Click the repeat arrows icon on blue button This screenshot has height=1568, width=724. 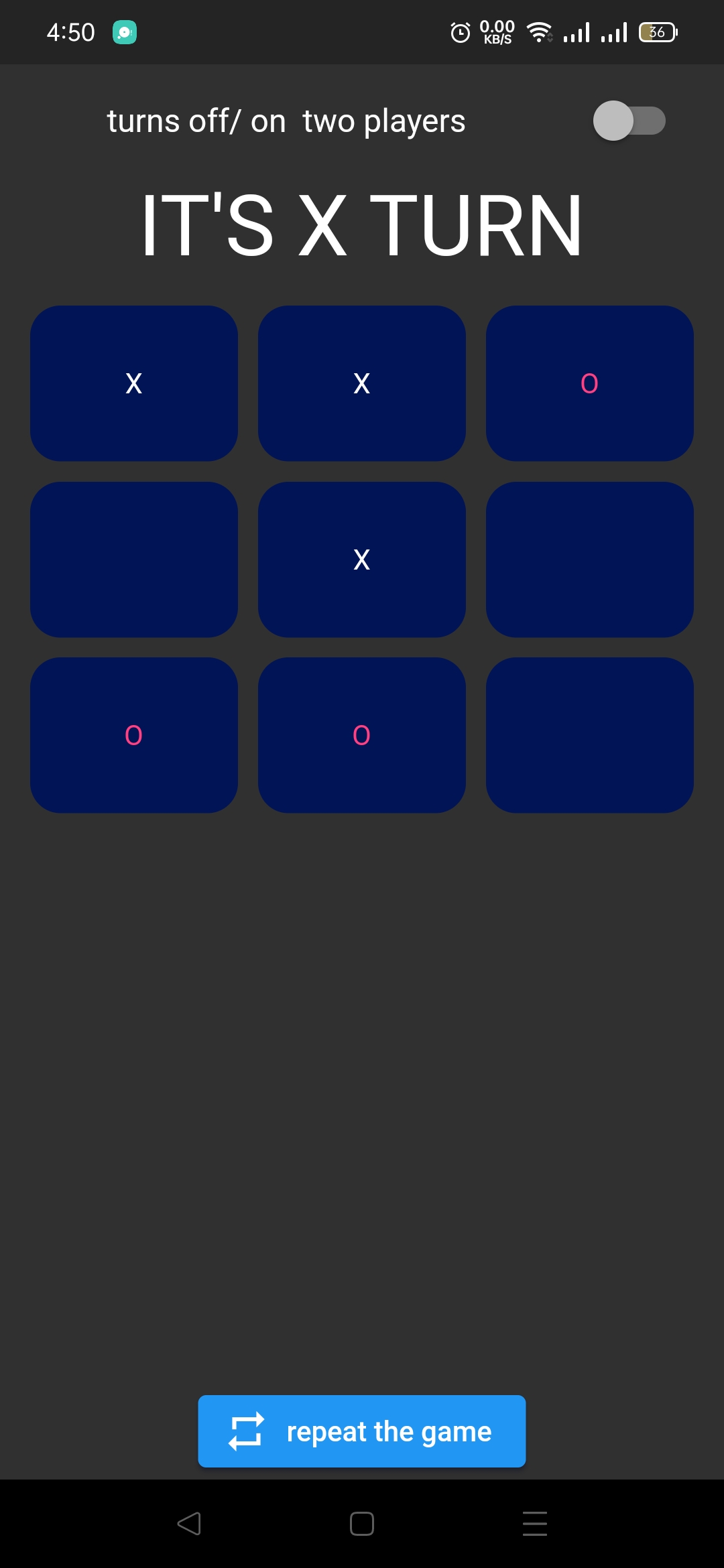coord(247,1431)
